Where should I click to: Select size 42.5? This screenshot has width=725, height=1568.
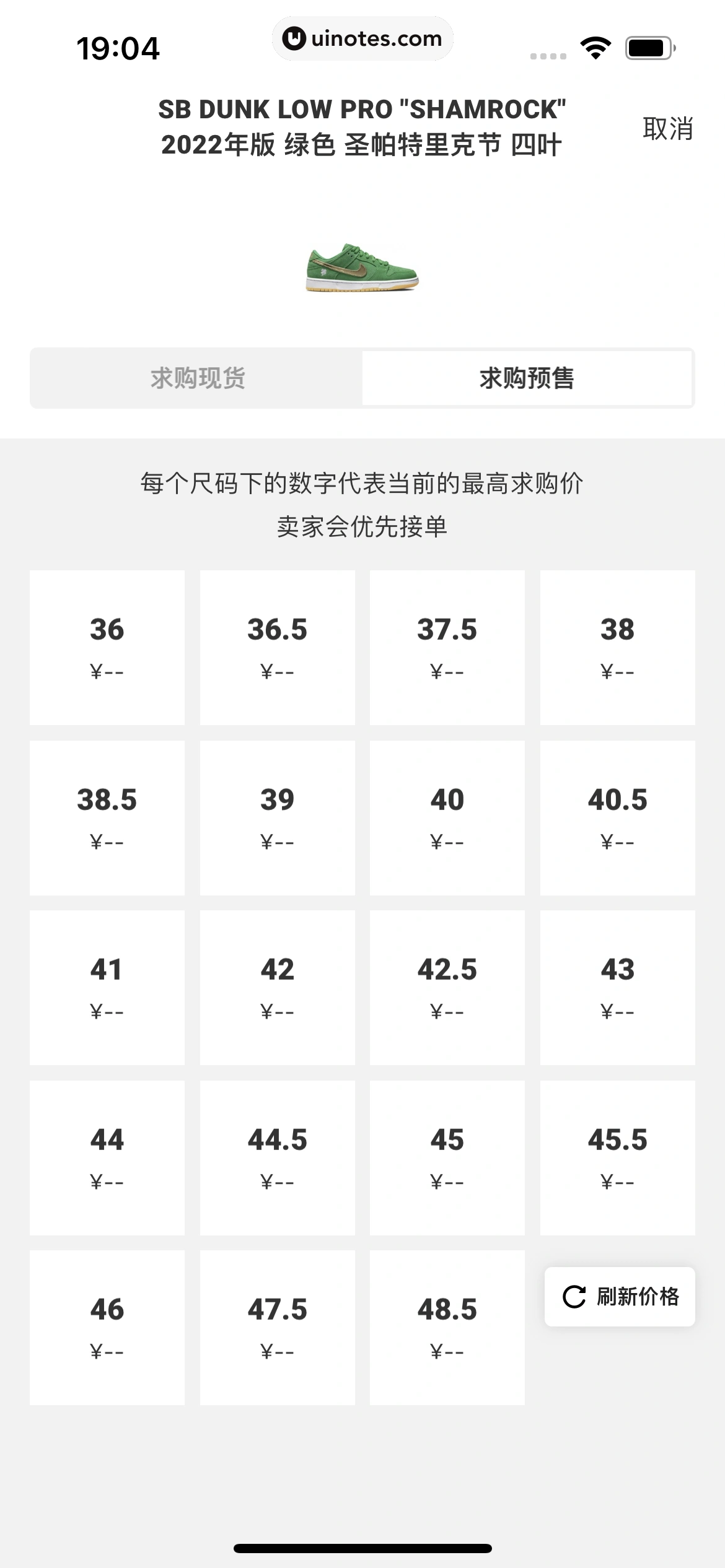(447, 987)
